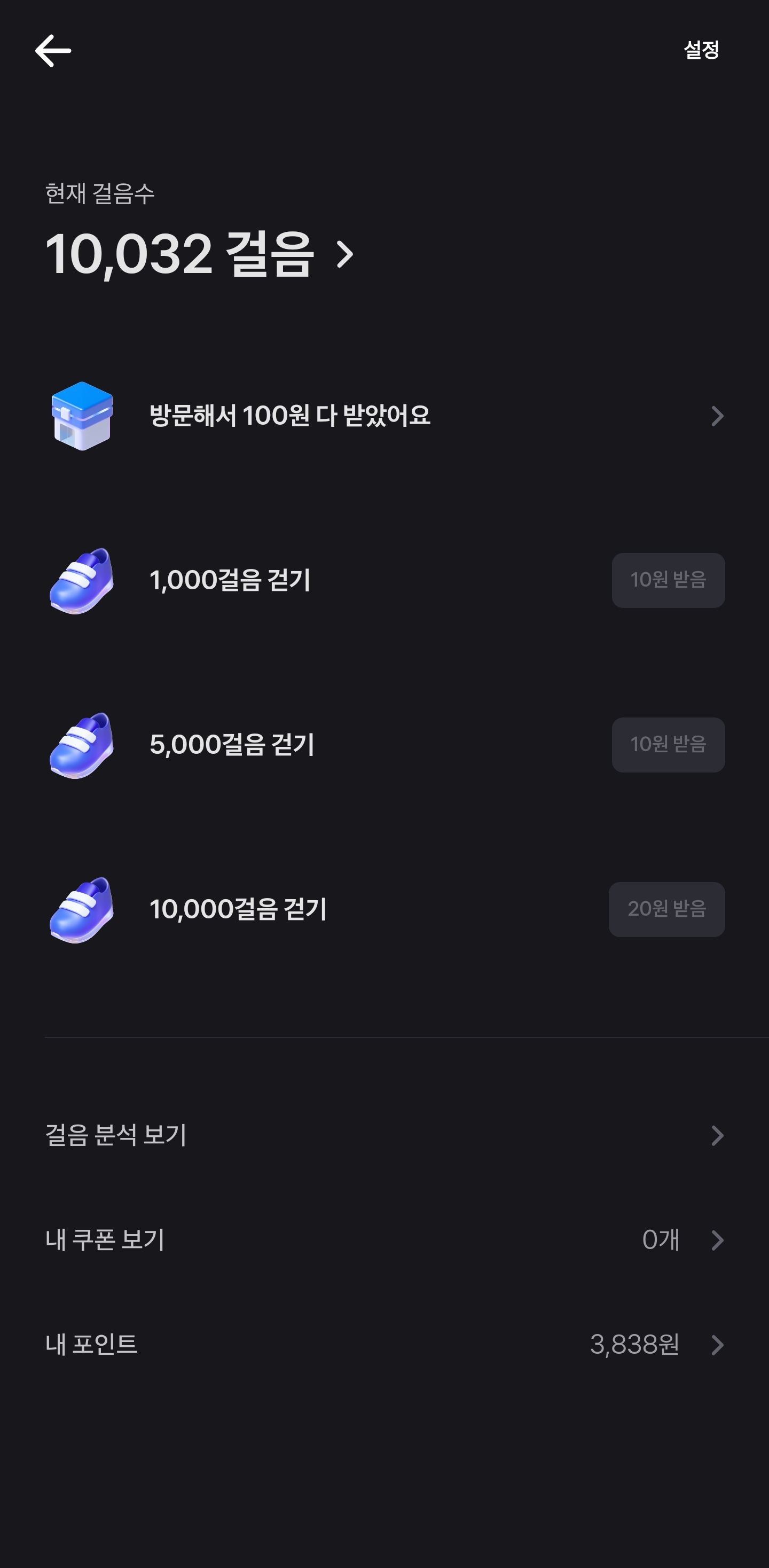
Task: Tap 10원 받음 for 5,000걸음 걷기
Action: [668, 744]
